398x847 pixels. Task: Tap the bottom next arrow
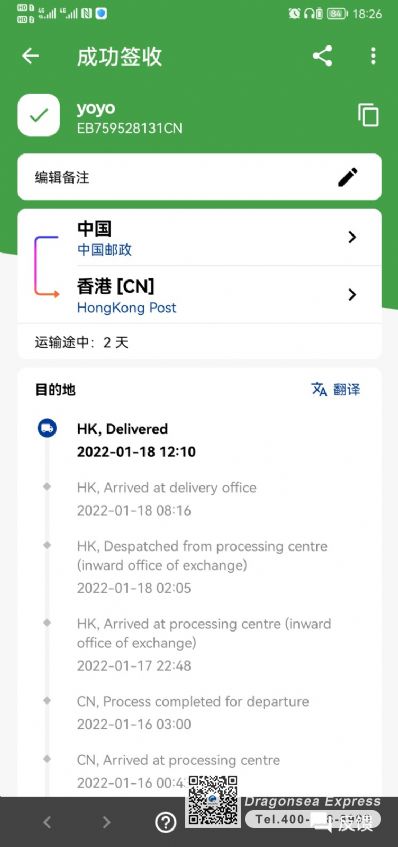pyautogui.click(x=106, y=822)
